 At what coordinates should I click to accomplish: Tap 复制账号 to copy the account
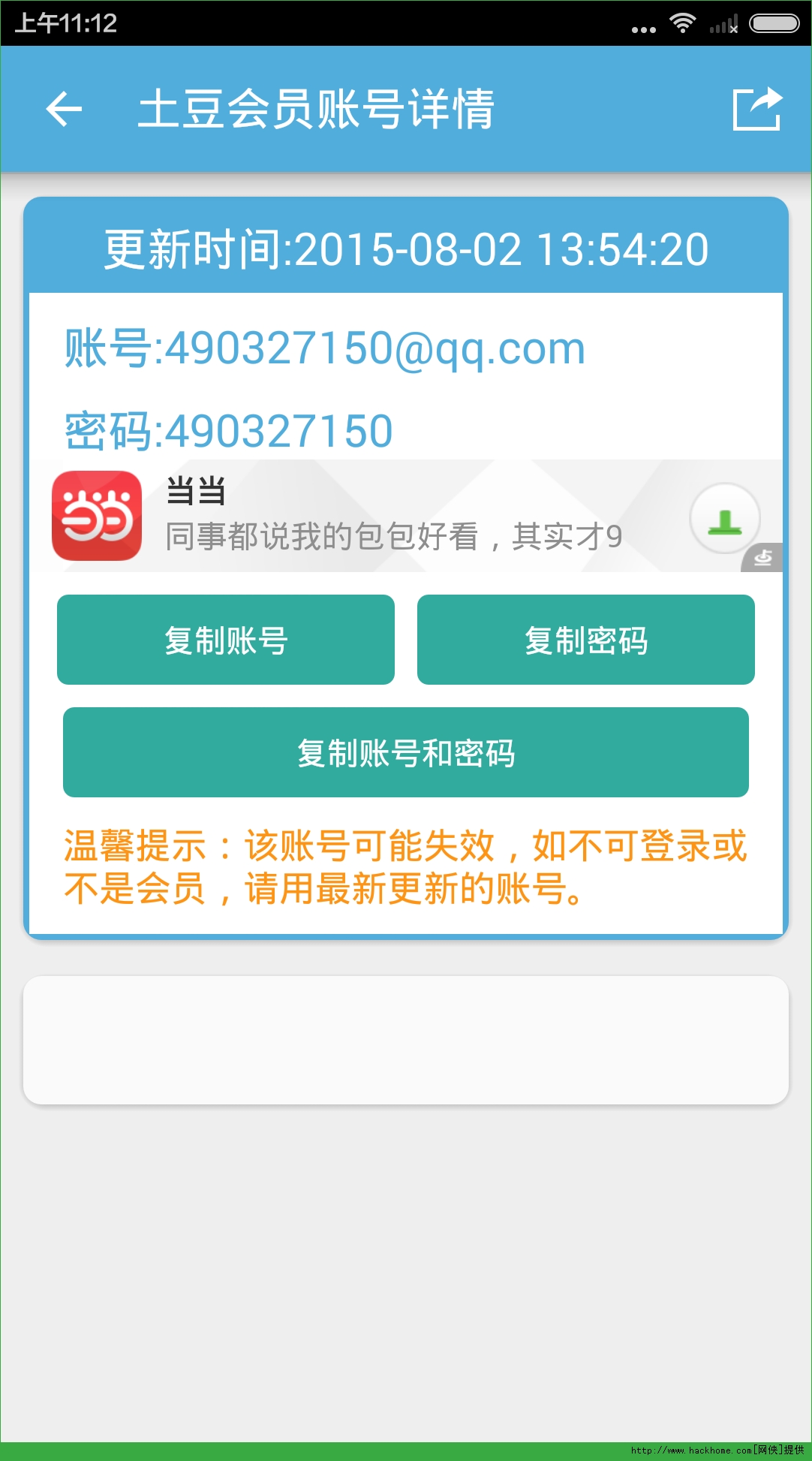226,640
